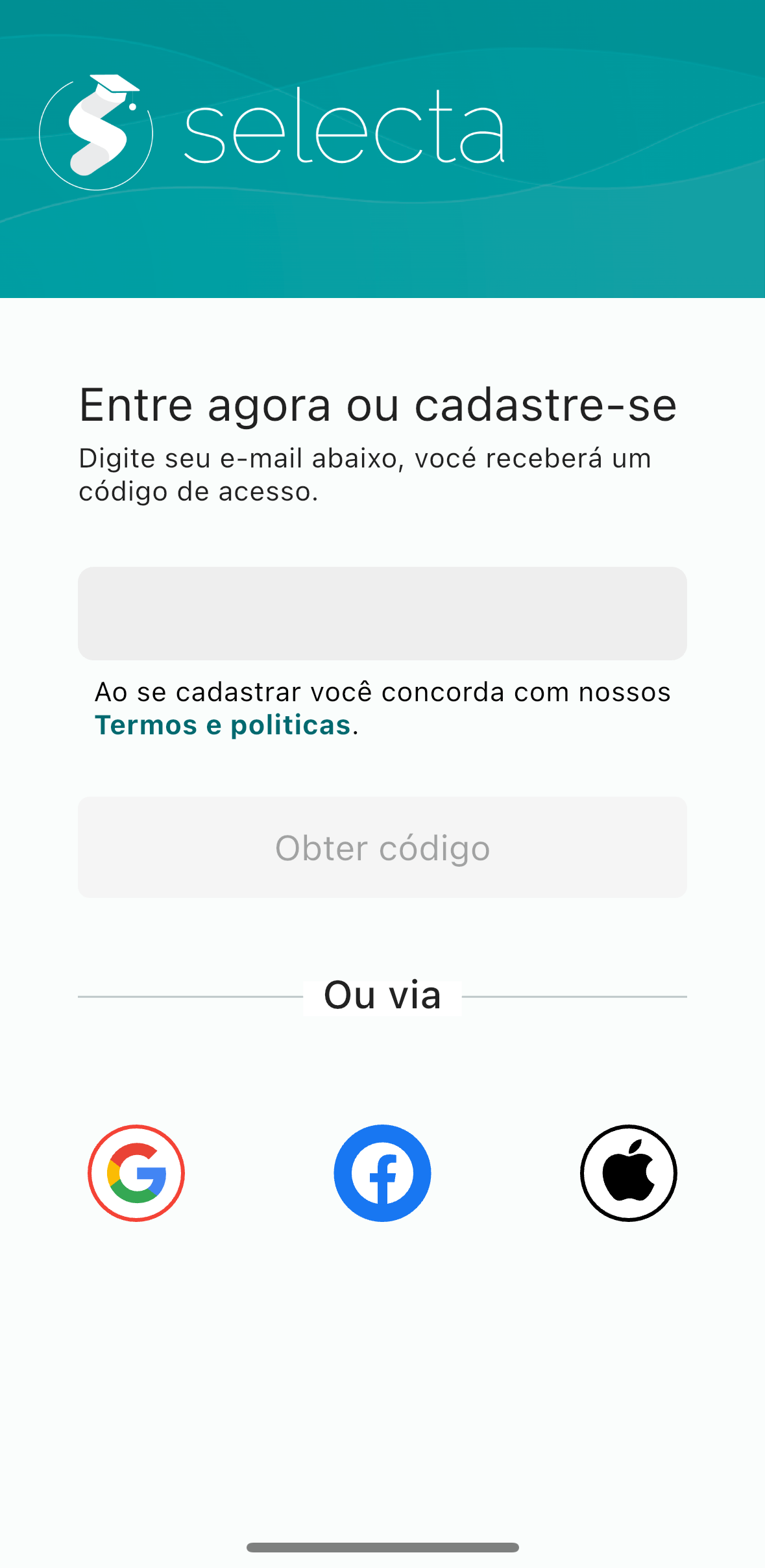Open the Termos e politicas link

(x=223, y=725)
